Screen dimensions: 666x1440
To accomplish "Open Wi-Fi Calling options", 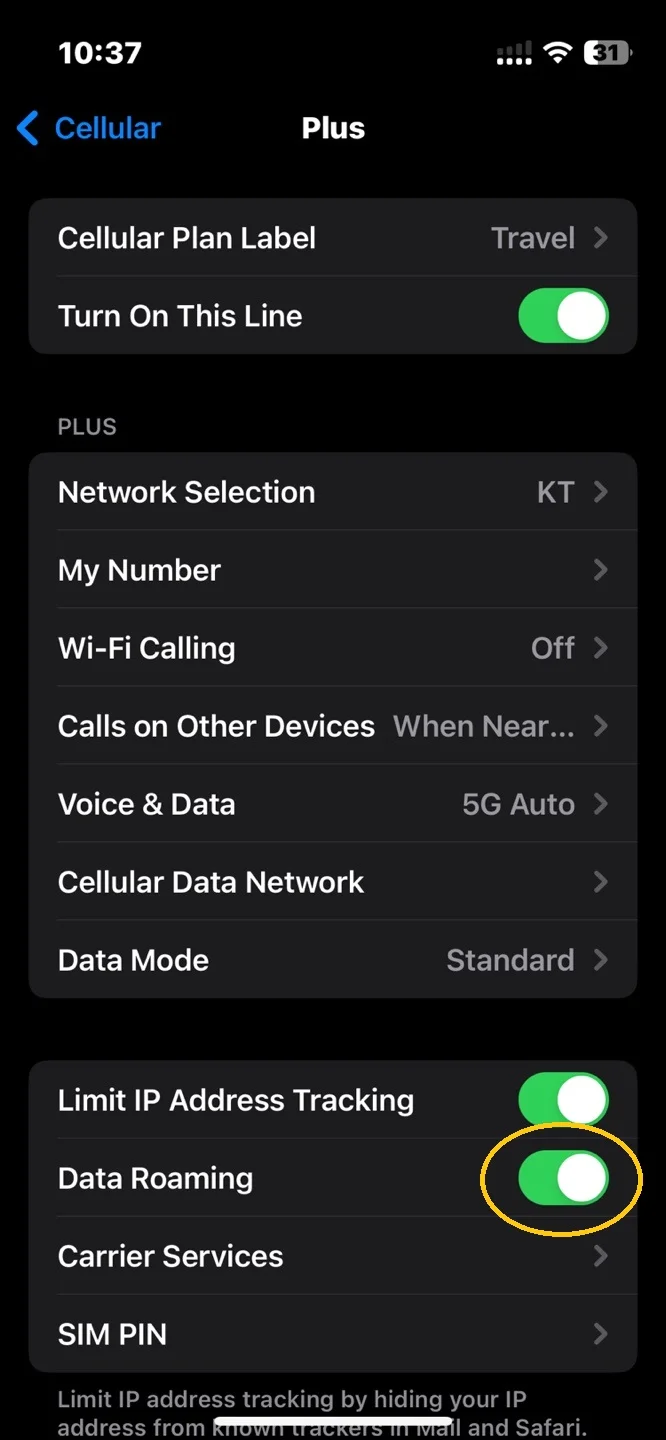I will (x=332, y=648).
